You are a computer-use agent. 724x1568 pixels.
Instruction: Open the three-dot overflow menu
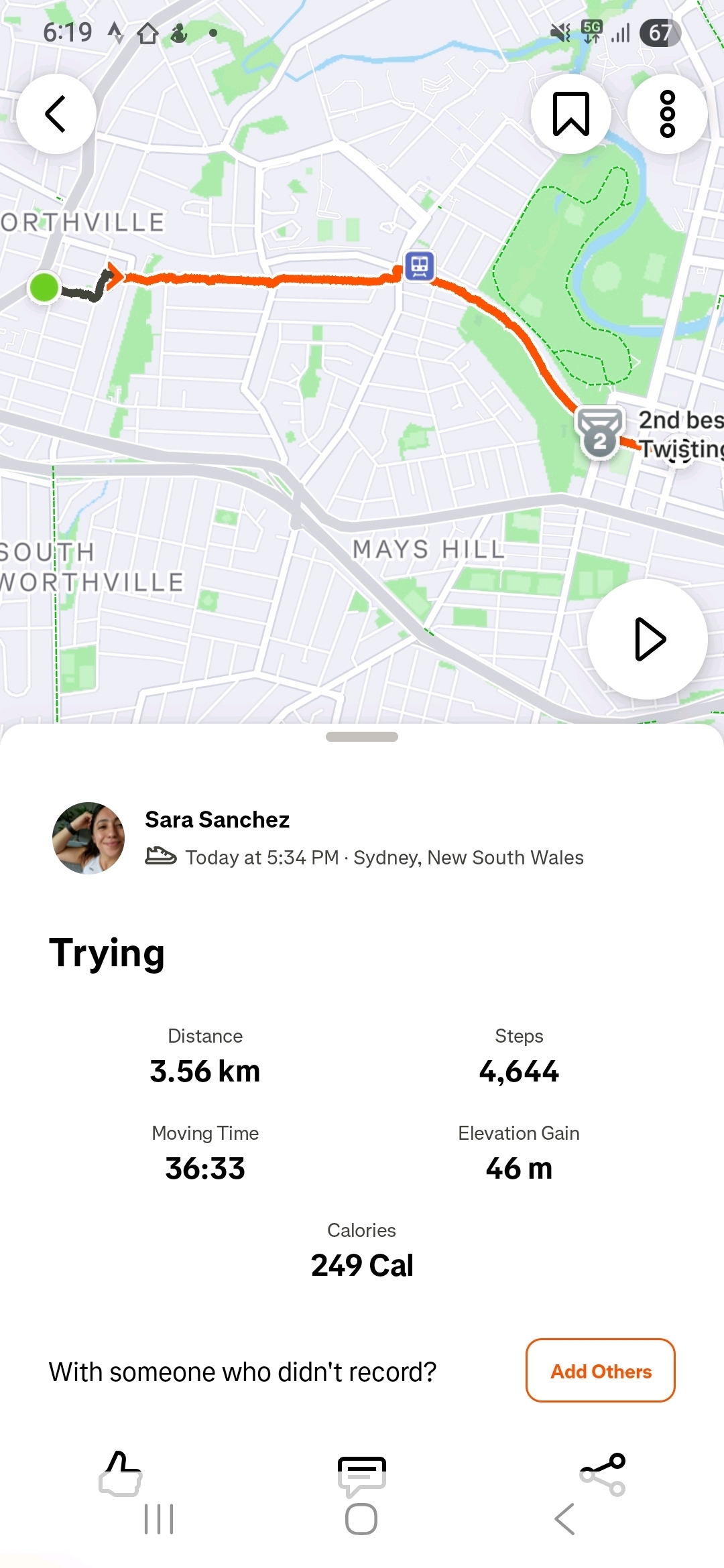[x=667, y=115]
